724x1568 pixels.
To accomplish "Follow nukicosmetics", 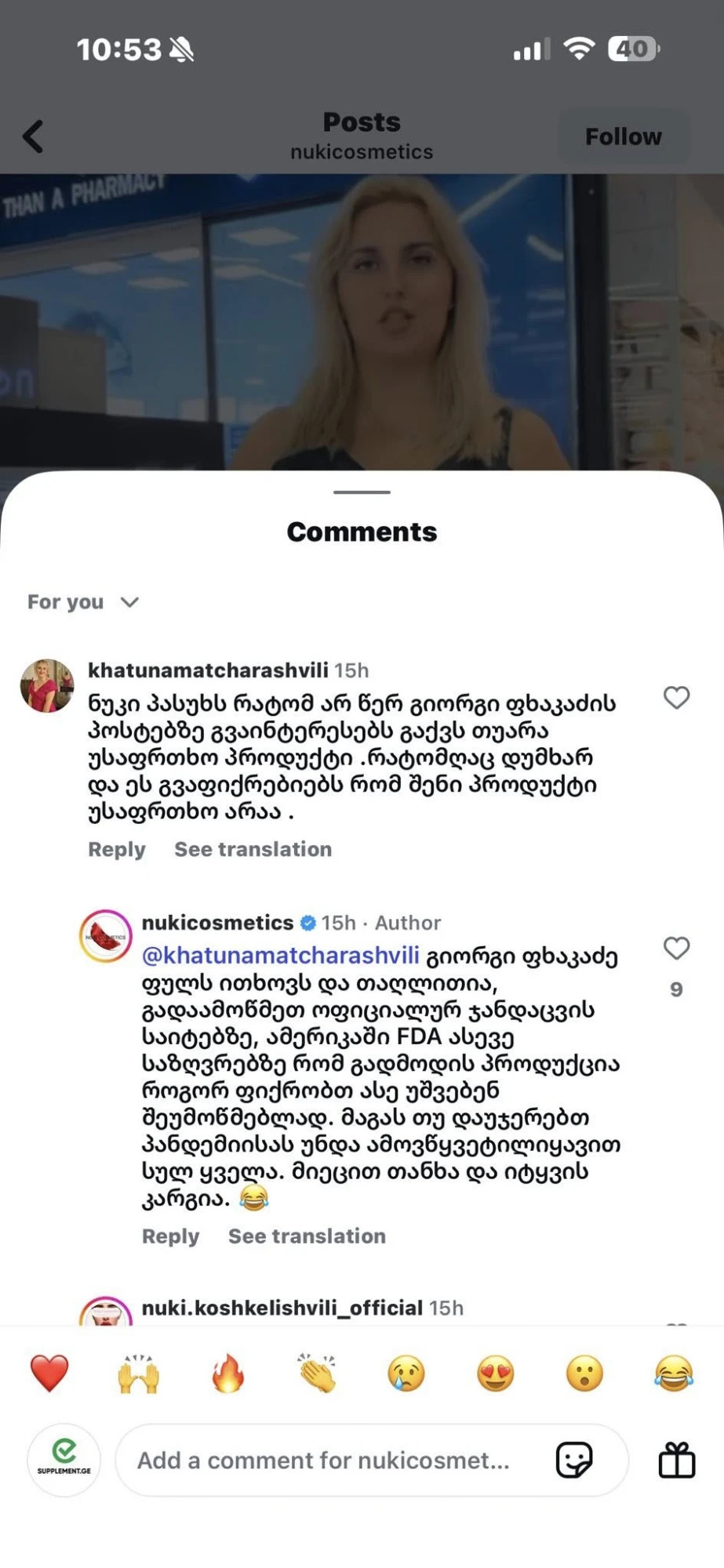I will (x=624, y=136).
